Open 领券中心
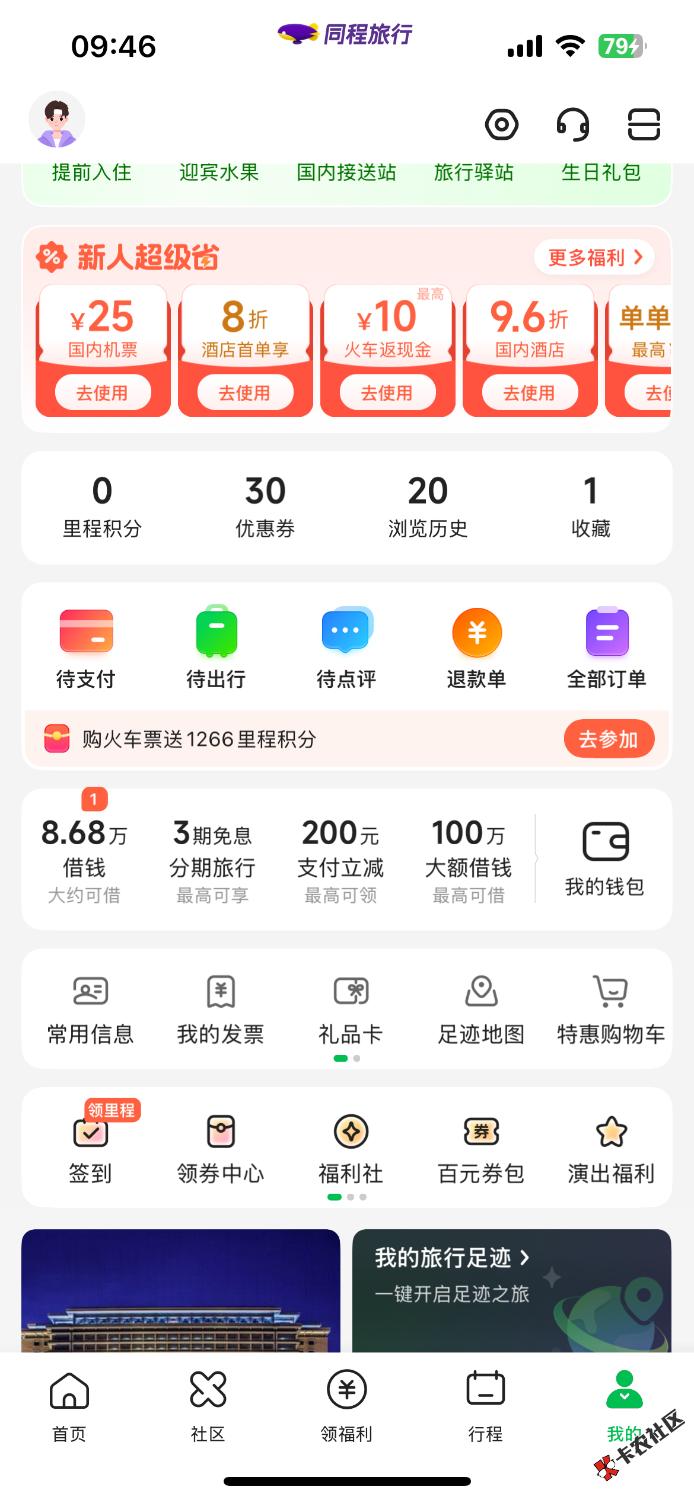This screenshot has width=694, height=1500. (221, 1148)
